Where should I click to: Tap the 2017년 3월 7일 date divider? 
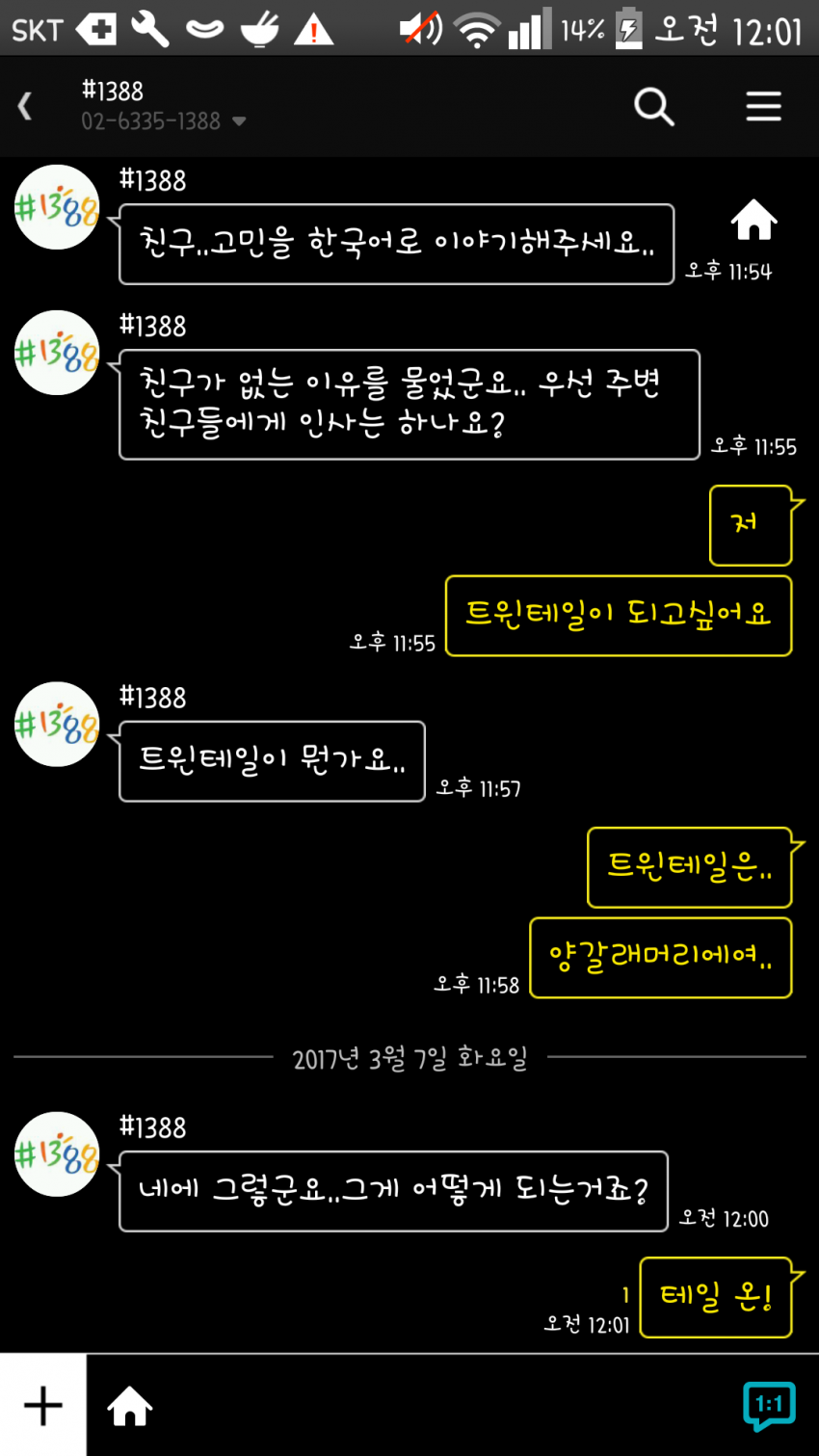point(409,1056)
